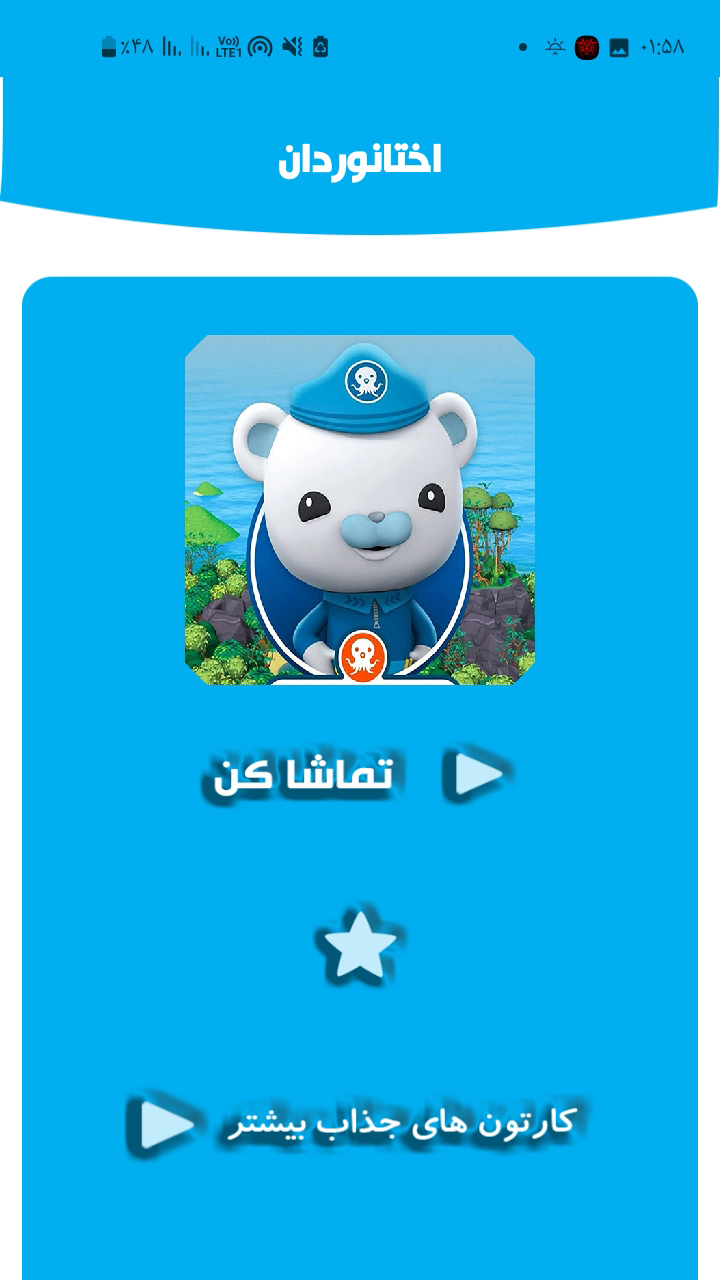Tap the تماشا کن watch button

(x=358, y=774)
